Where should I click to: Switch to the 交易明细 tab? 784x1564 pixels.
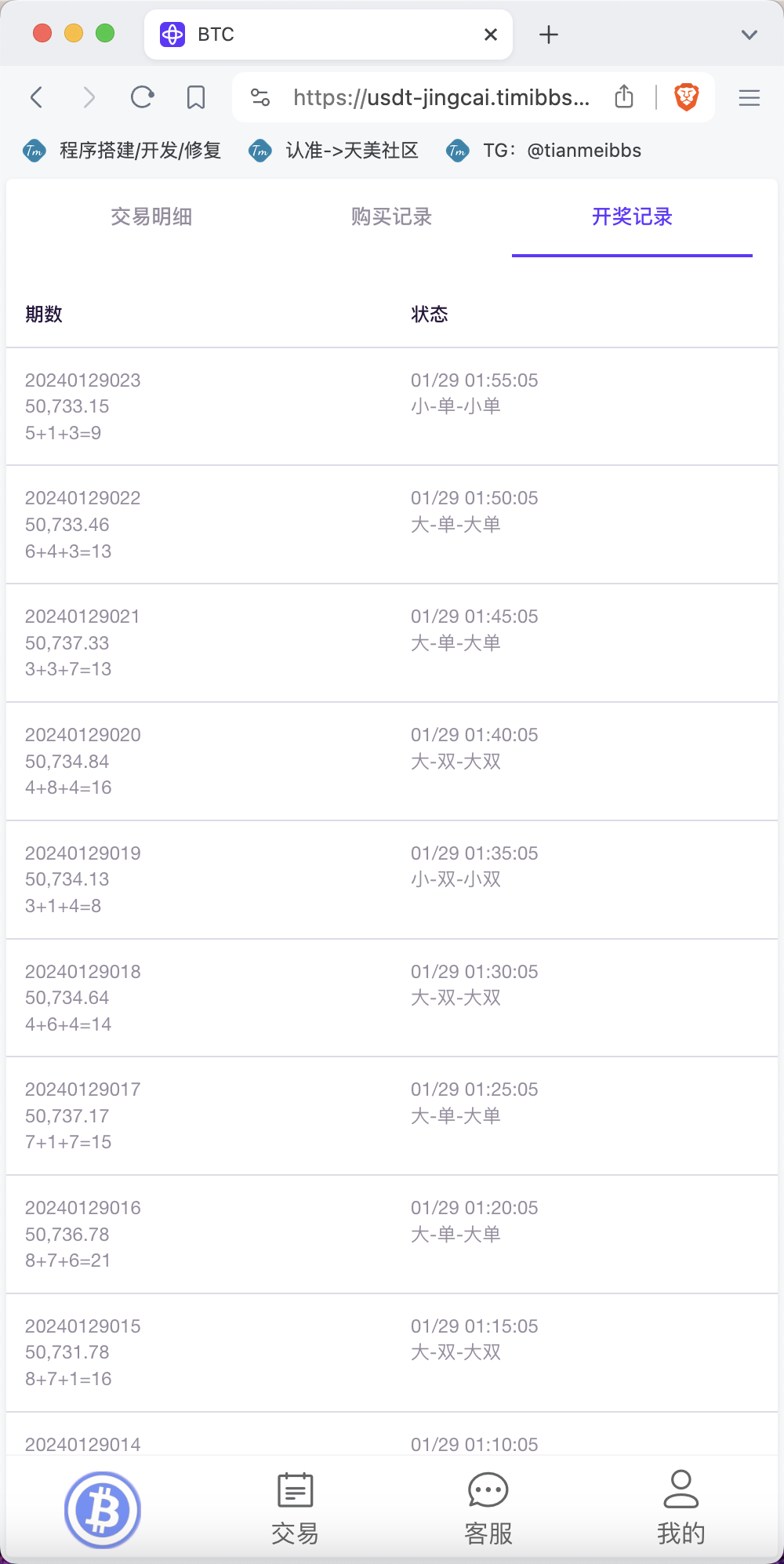pyautogui.click(x=151, y=216)
